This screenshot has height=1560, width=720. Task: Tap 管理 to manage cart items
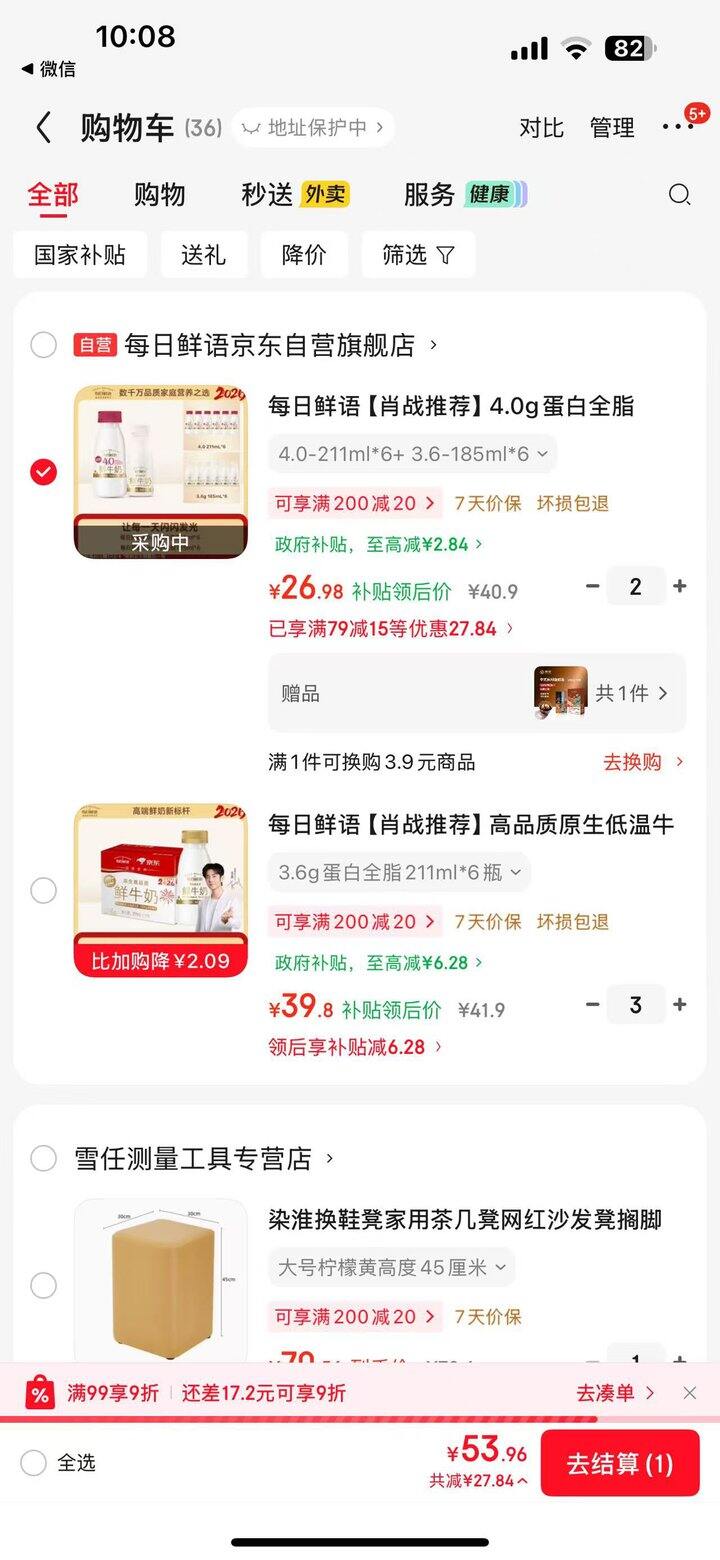(x=612, y=128)
